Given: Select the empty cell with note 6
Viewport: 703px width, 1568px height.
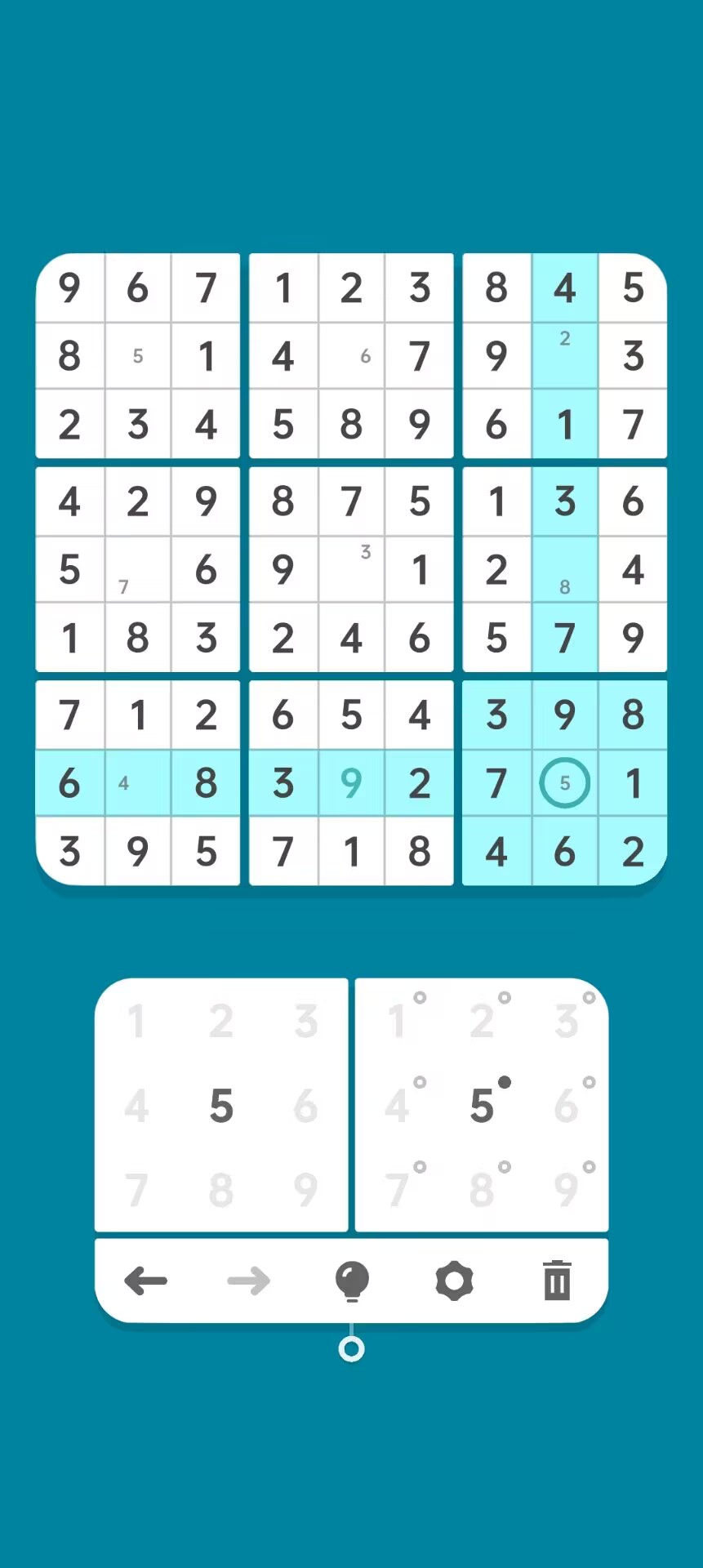Looking at the screenshot, I should click(x=351, y=356).
